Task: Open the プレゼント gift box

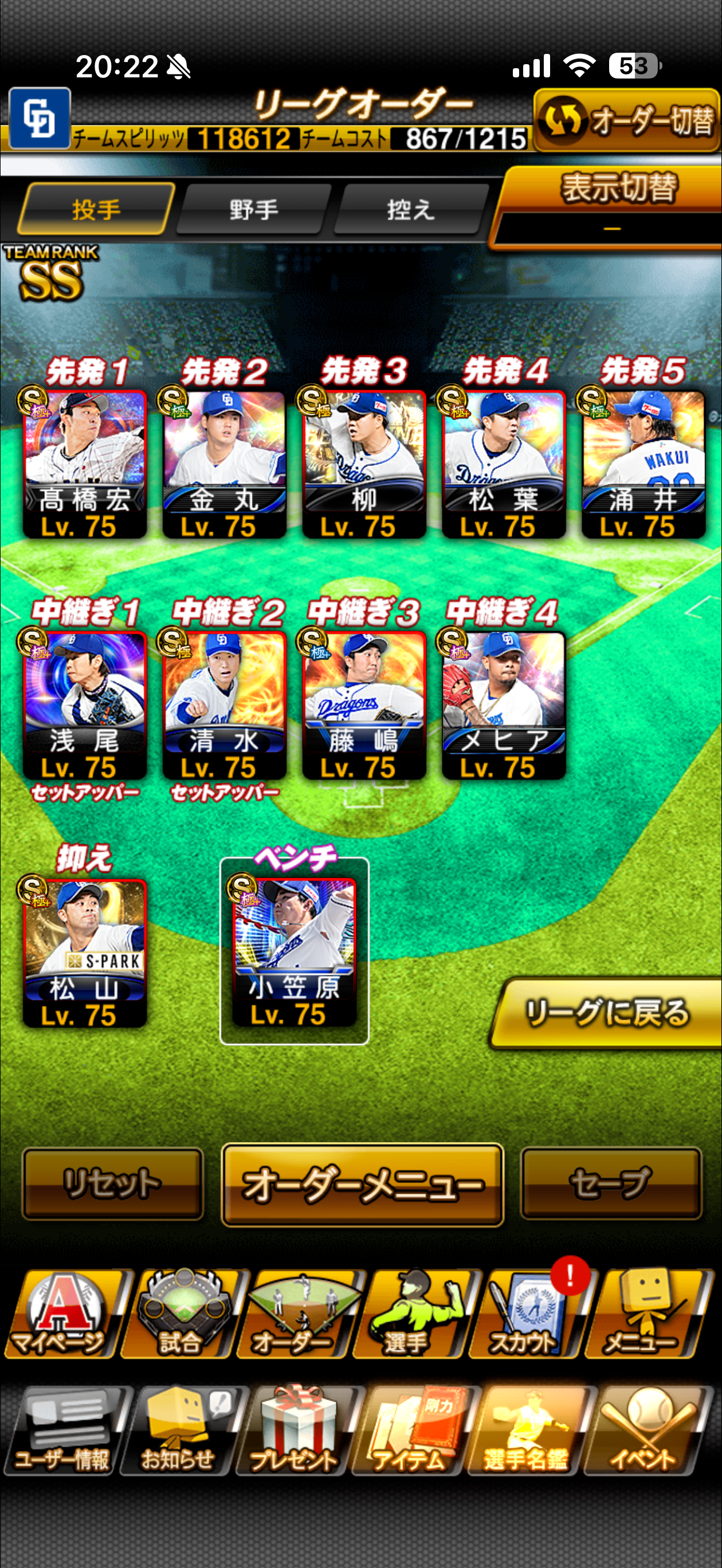Action: coord(295,1430)
